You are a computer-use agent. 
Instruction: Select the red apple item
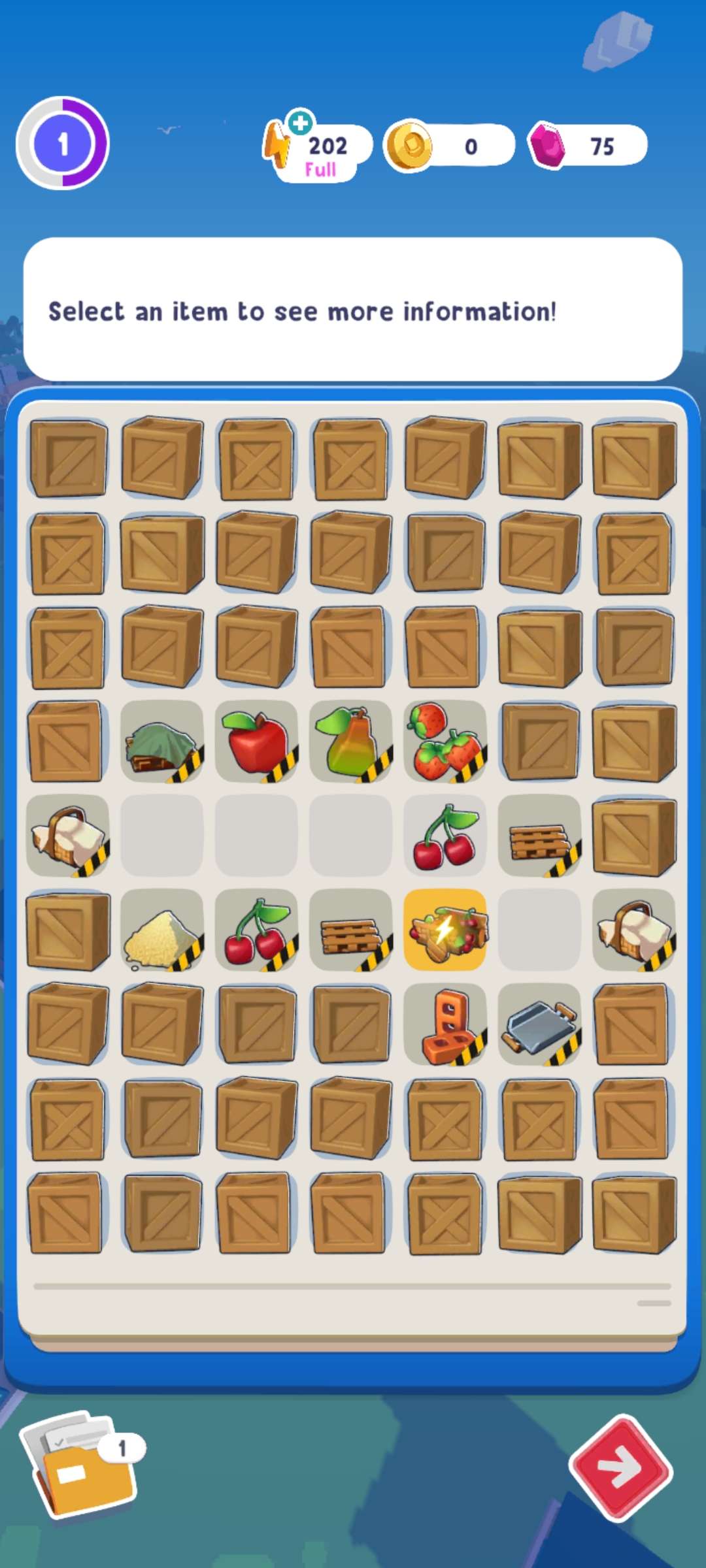[256, 742]
